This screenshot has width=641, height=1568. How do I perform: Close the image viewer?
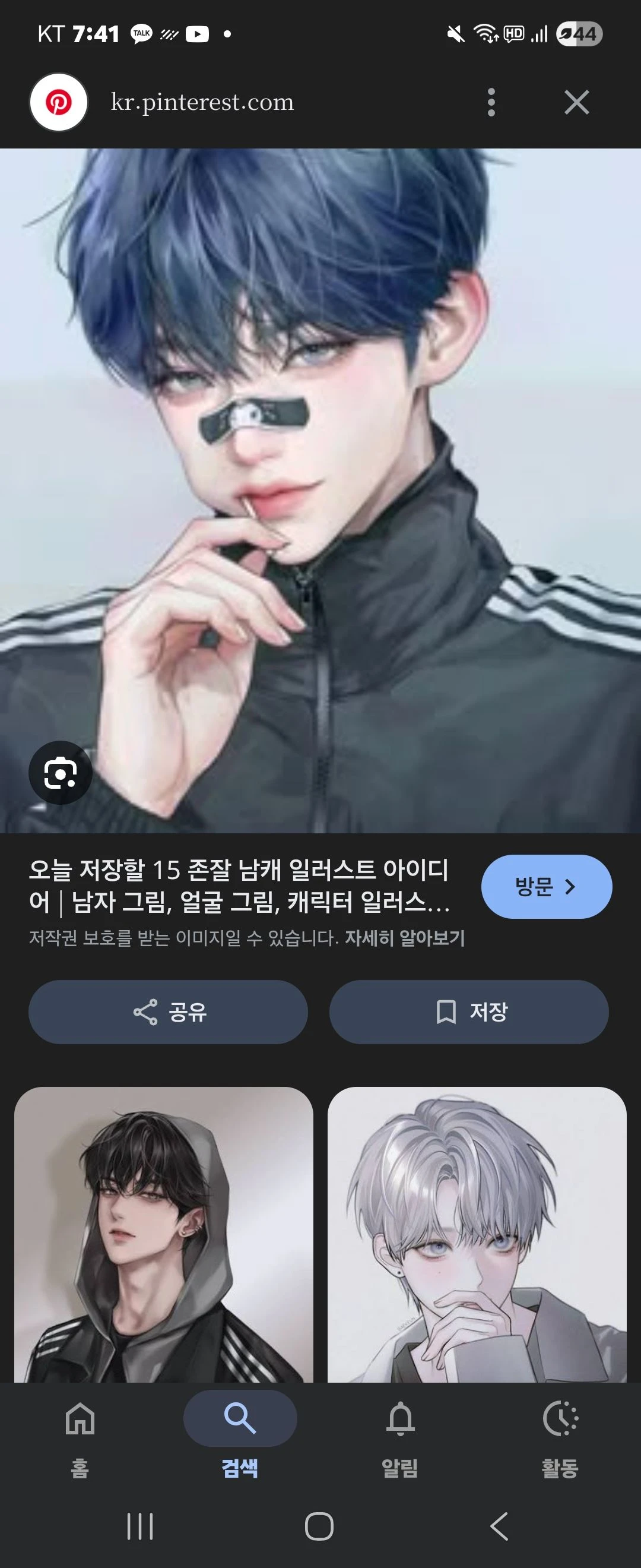(x=576, y=102)
